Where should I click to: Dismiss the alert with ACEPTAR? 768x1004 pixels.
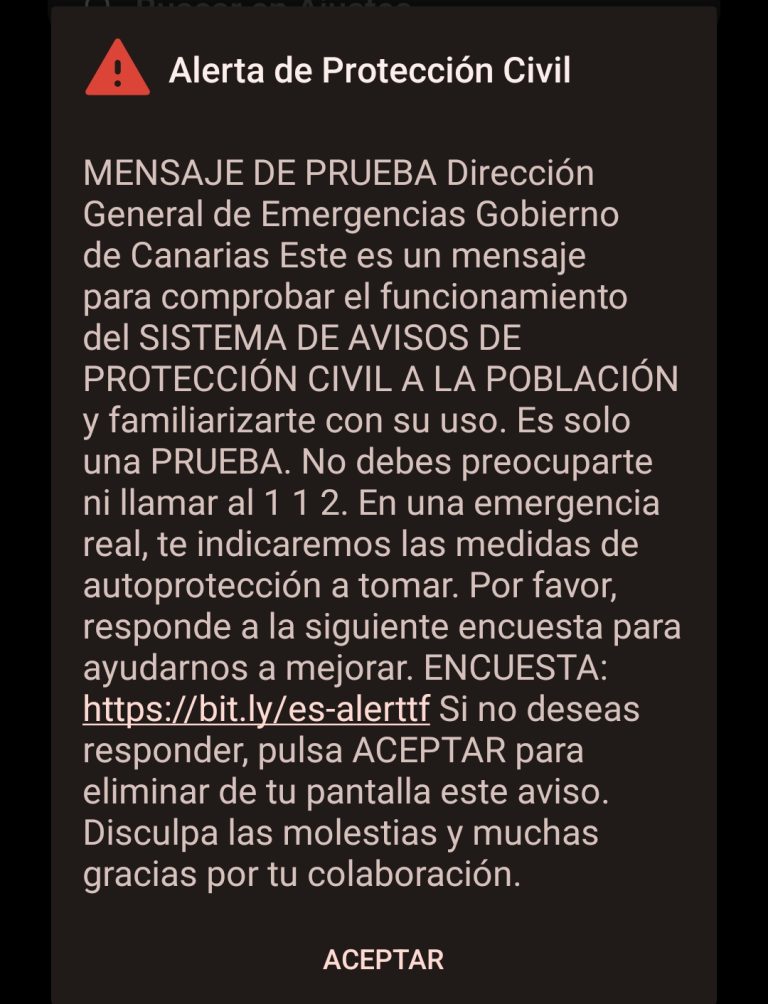383,959
